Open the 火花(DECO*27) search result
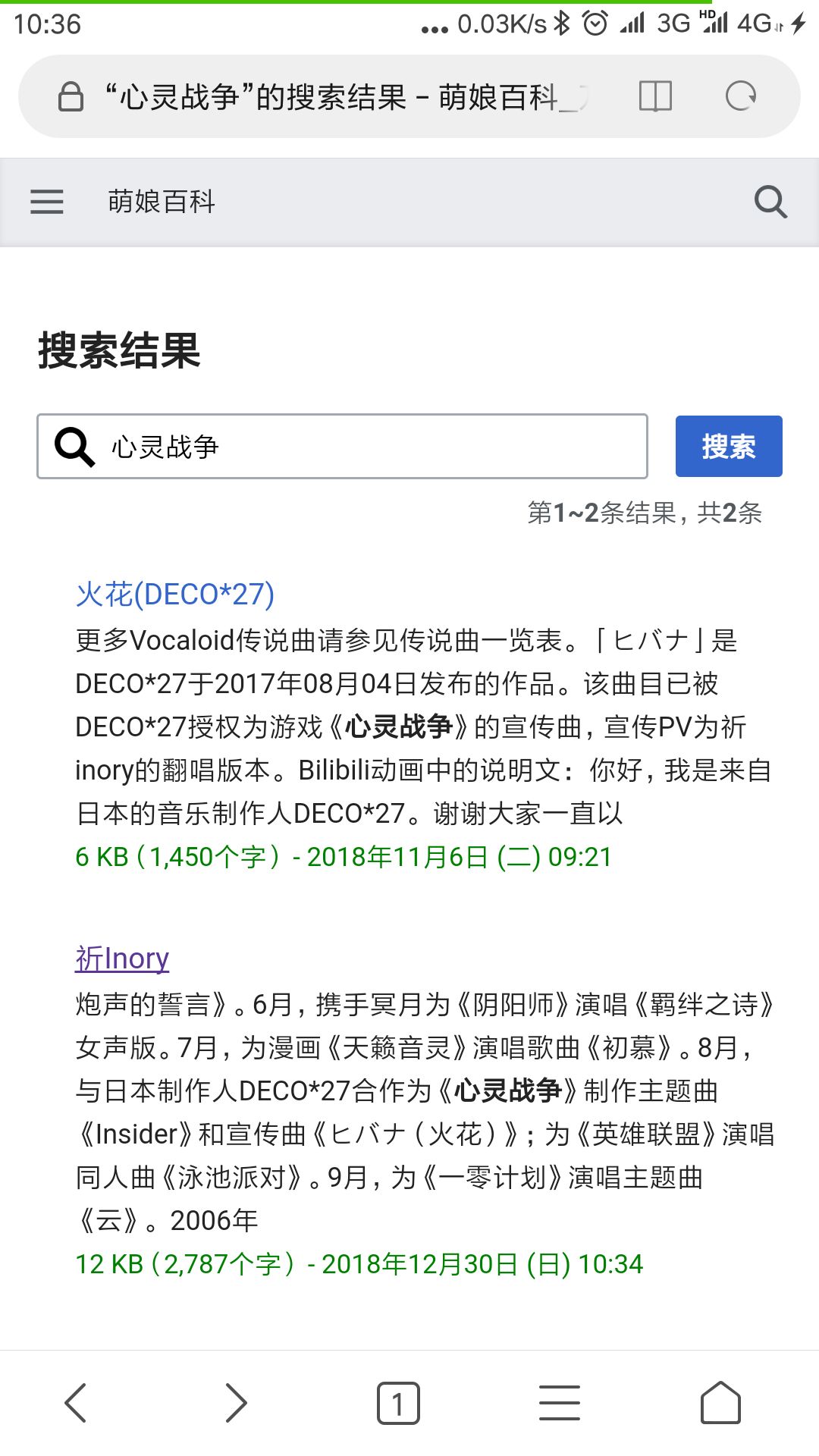The width and height of the screenshot is (819, 1456). [175, 595]
